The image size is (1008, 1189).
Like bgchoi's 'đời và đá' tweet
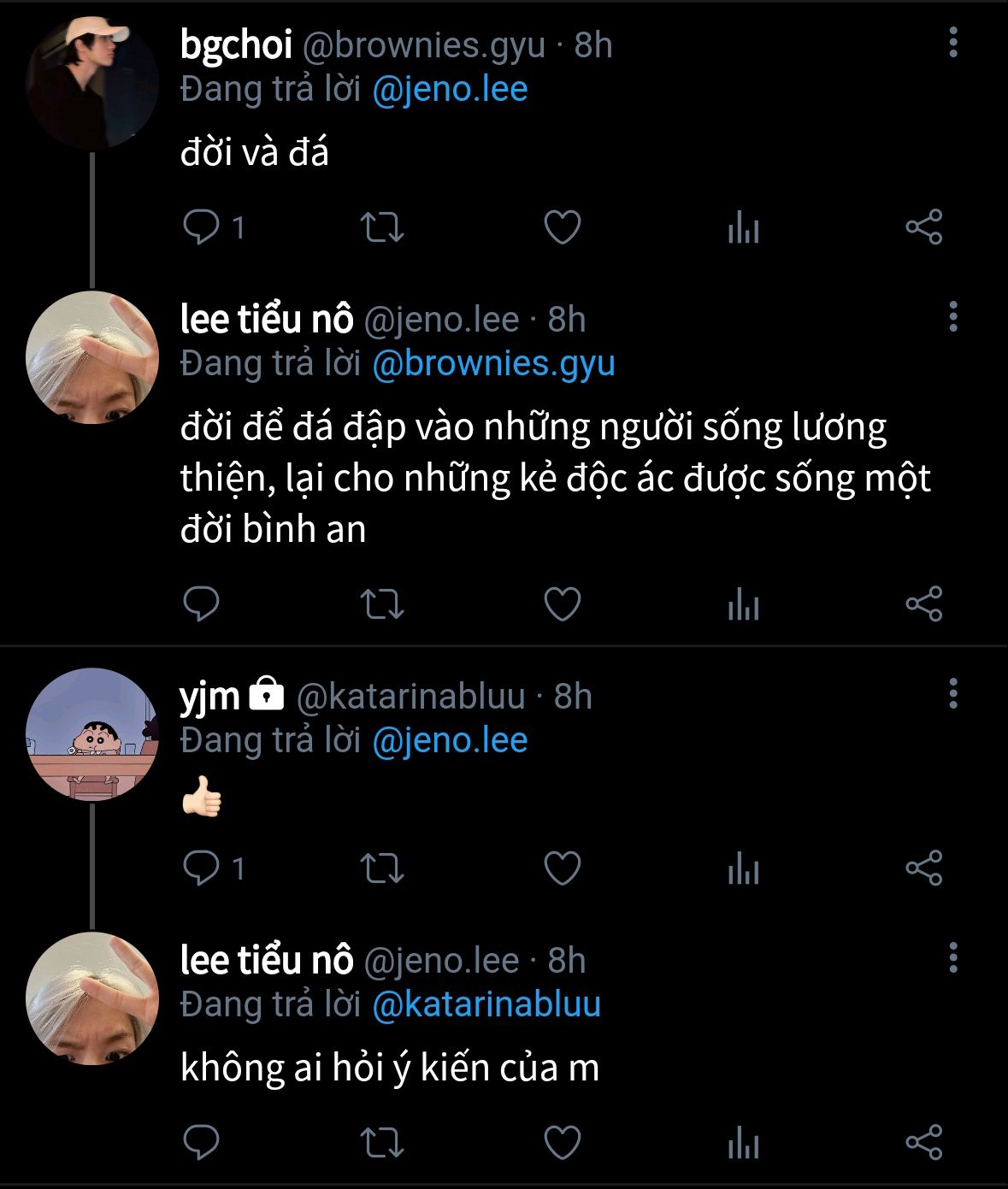563,227
